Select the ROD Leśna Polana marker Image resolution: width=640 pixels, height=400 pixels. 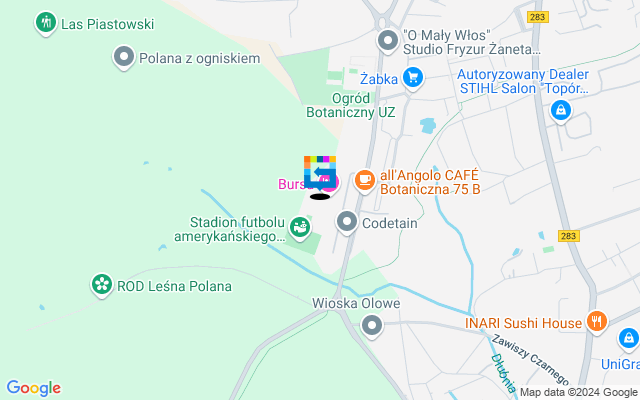coord(101,286)
